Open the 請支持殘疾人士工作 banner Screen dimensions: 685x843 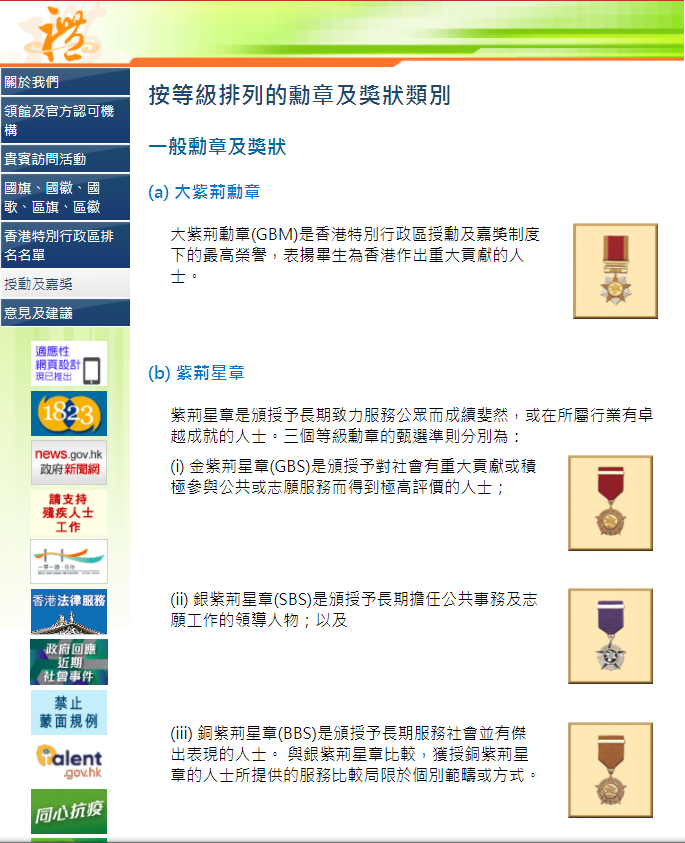coord(68,512)
